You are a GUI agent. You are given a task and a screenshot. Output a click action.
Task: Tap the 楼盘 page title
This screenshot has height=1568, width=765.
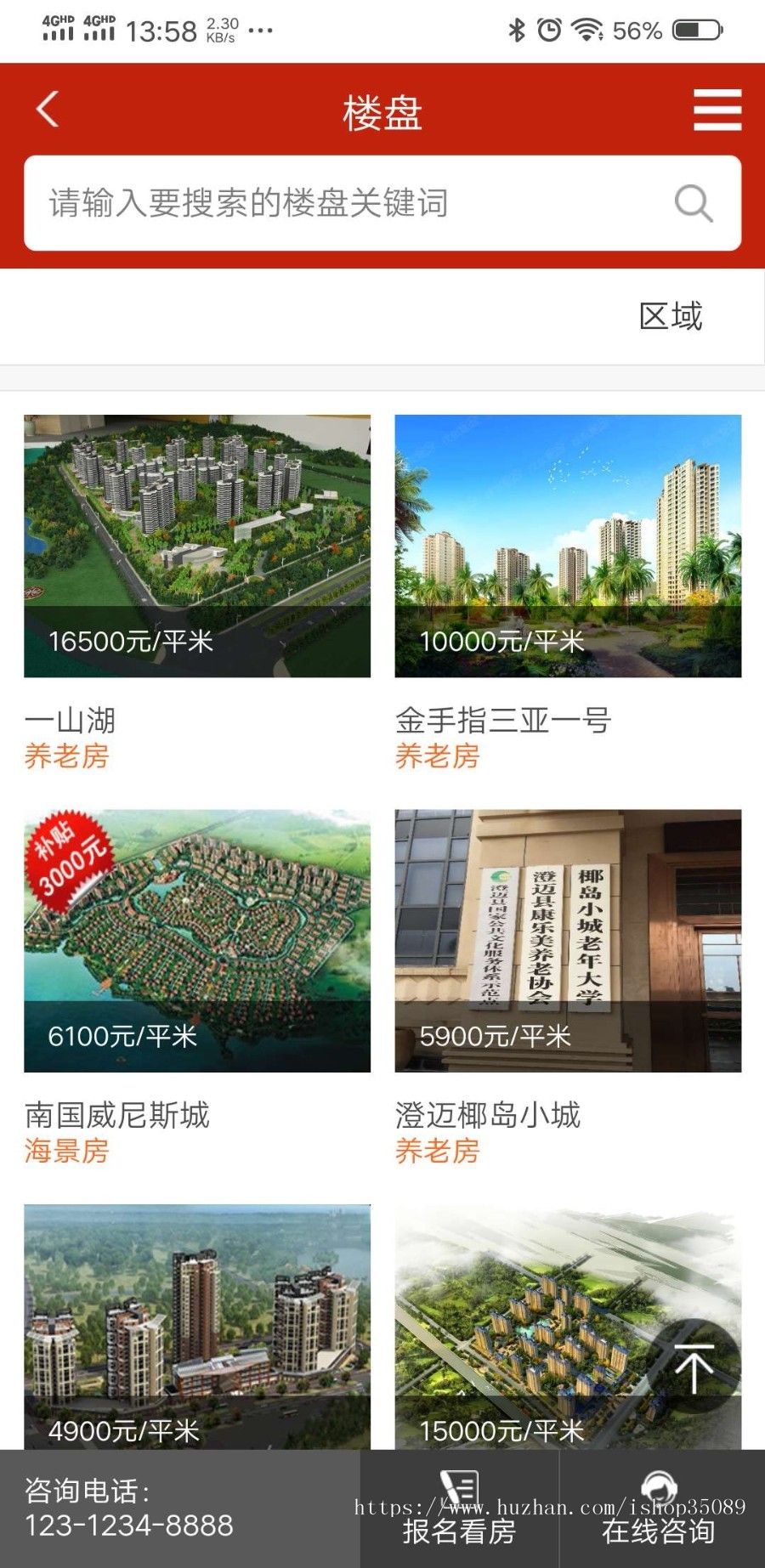click(382, 111)
